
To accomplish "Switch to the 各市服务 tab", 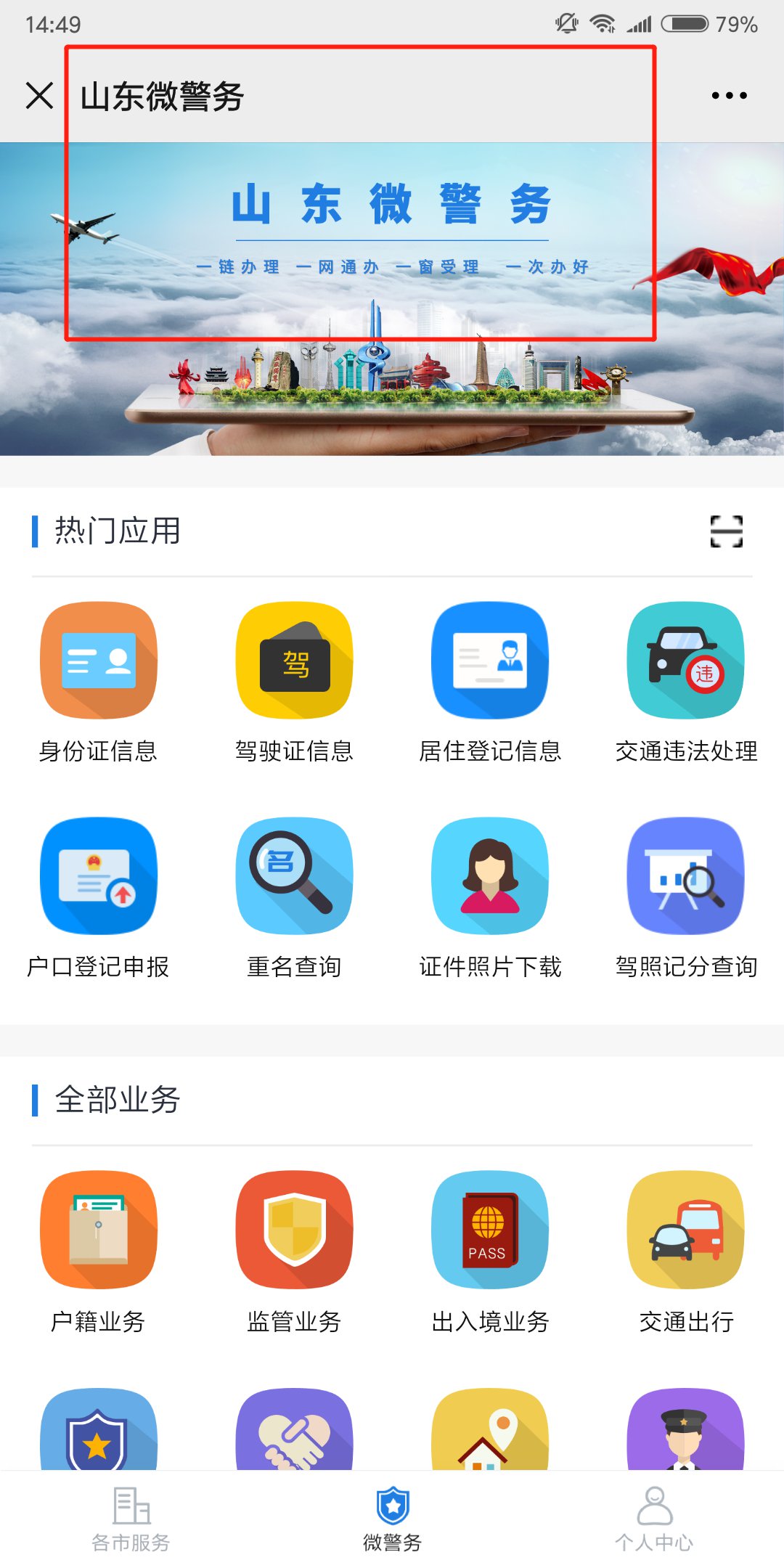I will [131, 1519].
